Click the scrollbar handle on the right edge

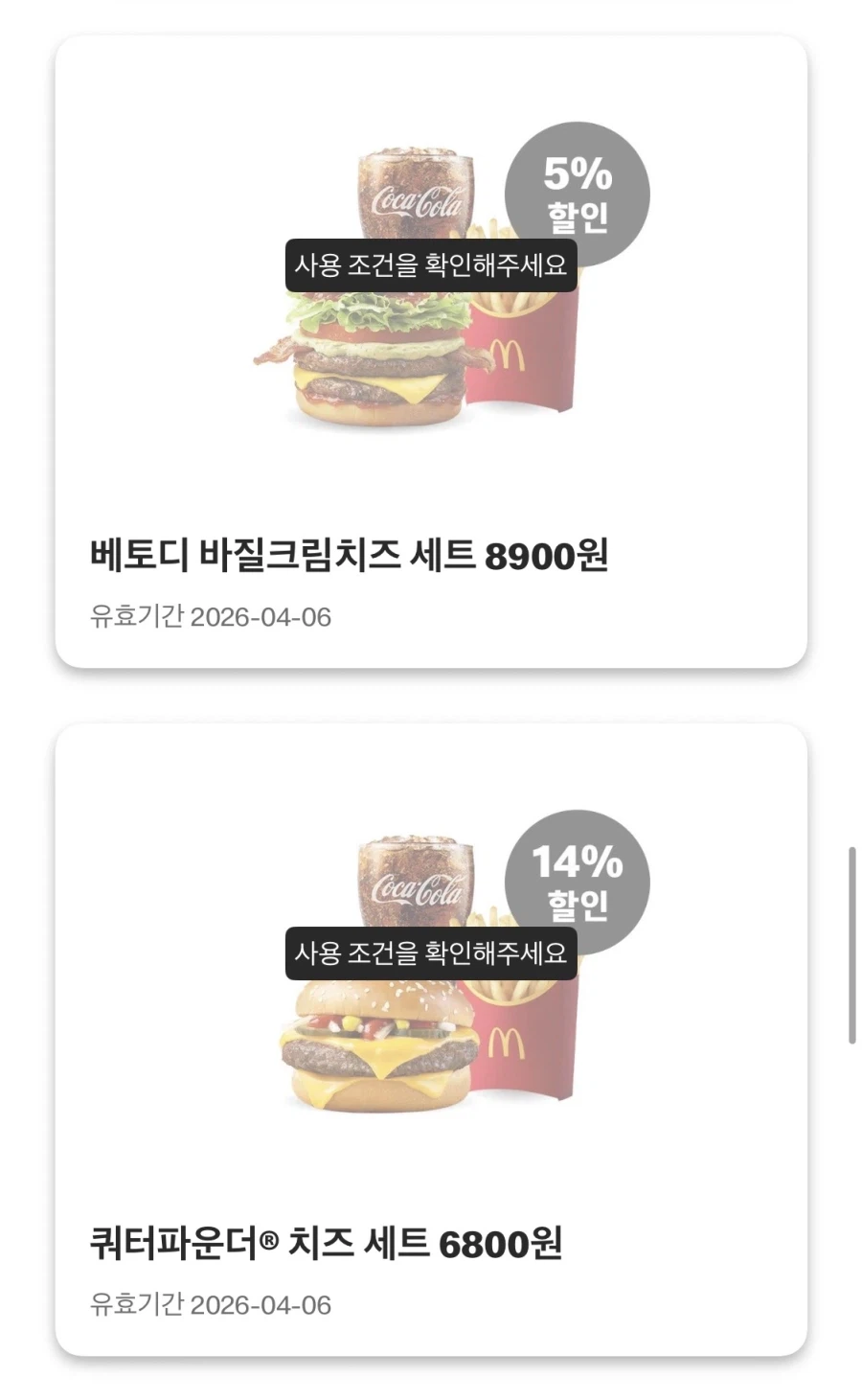point(852,939)
